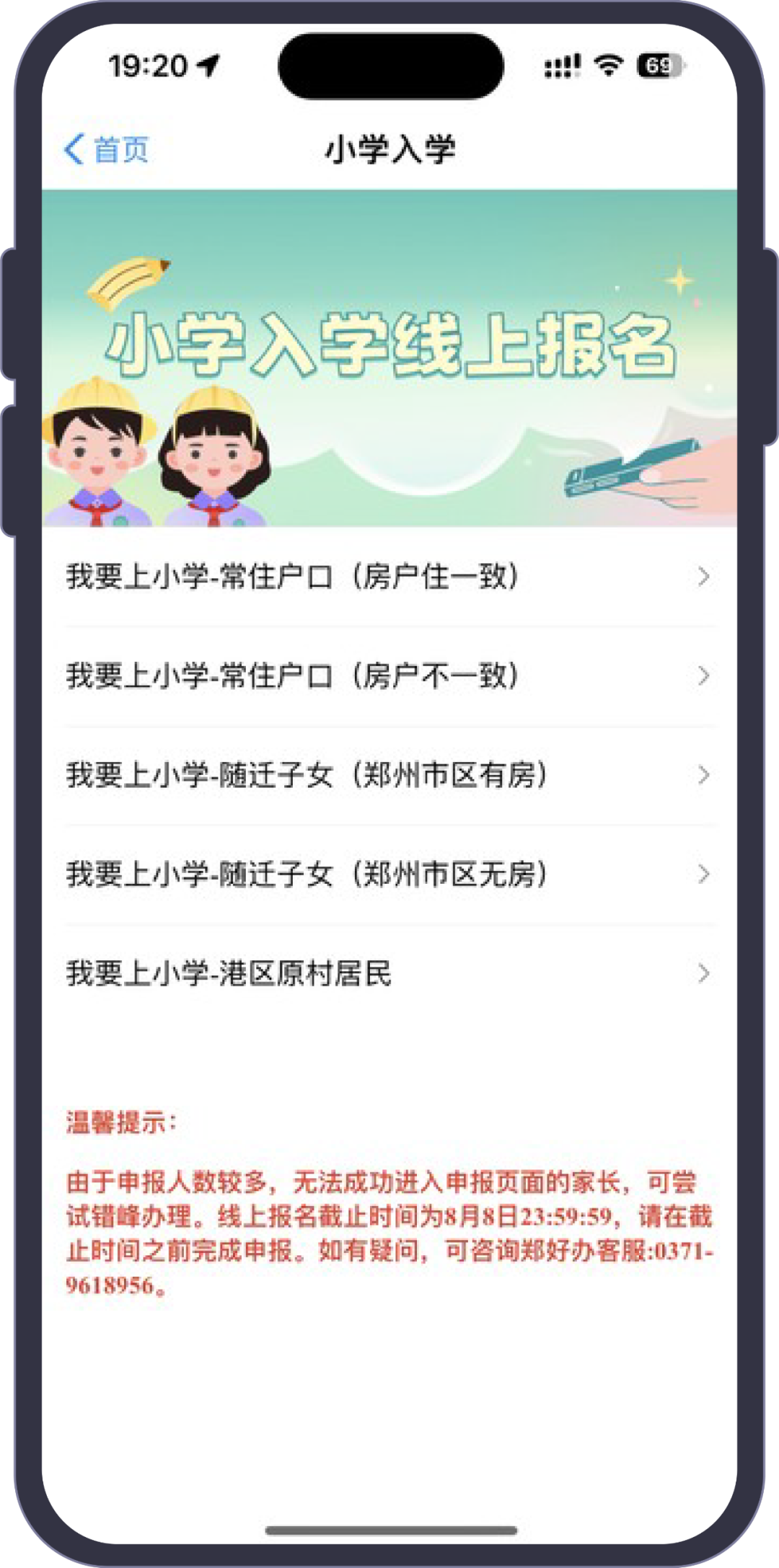Open 常住户口（房户住一致）enrollment option

tap(388, 577)
